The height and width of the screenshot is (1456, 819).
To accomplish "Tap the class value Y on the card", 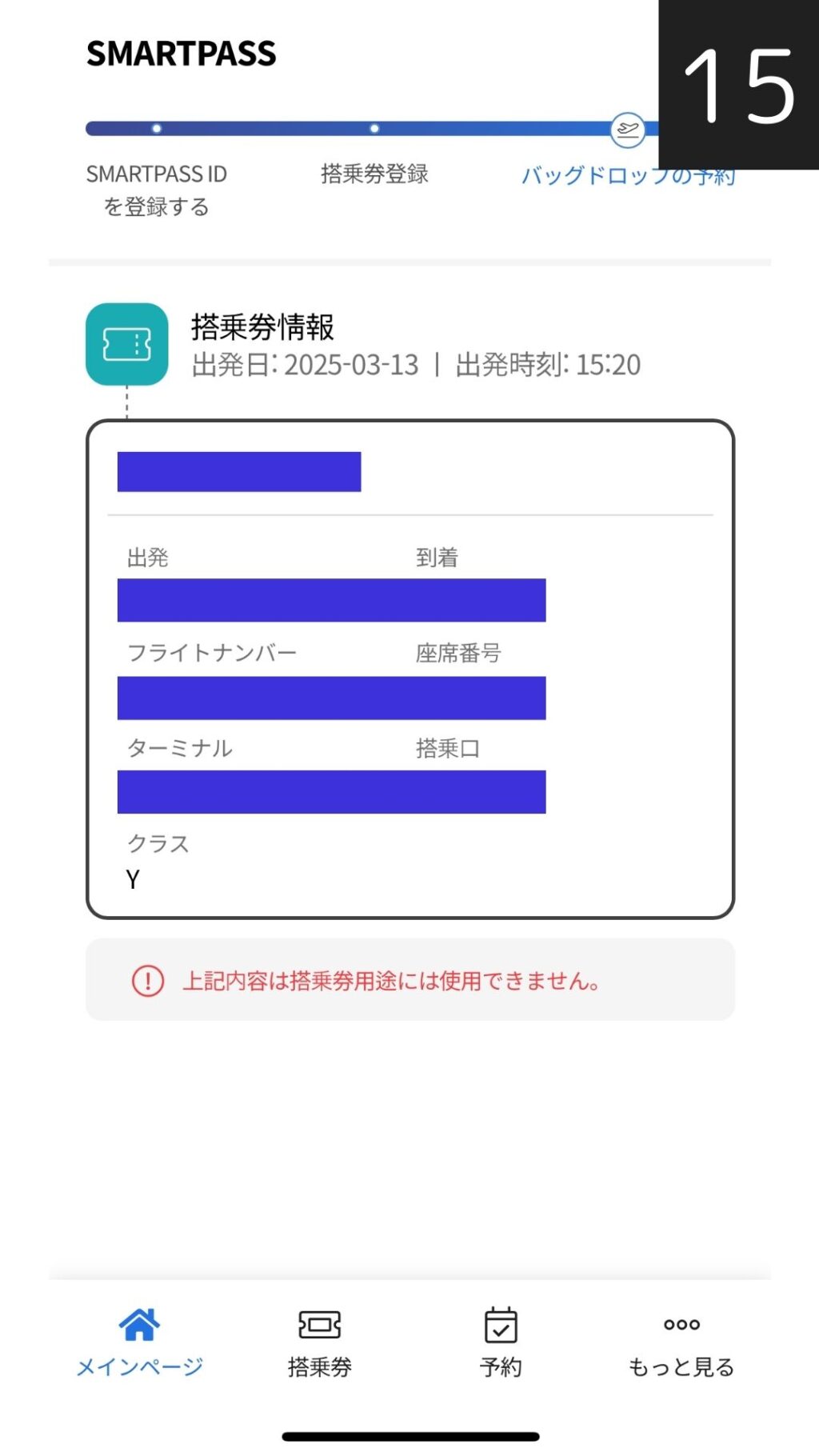I will 134,878.
